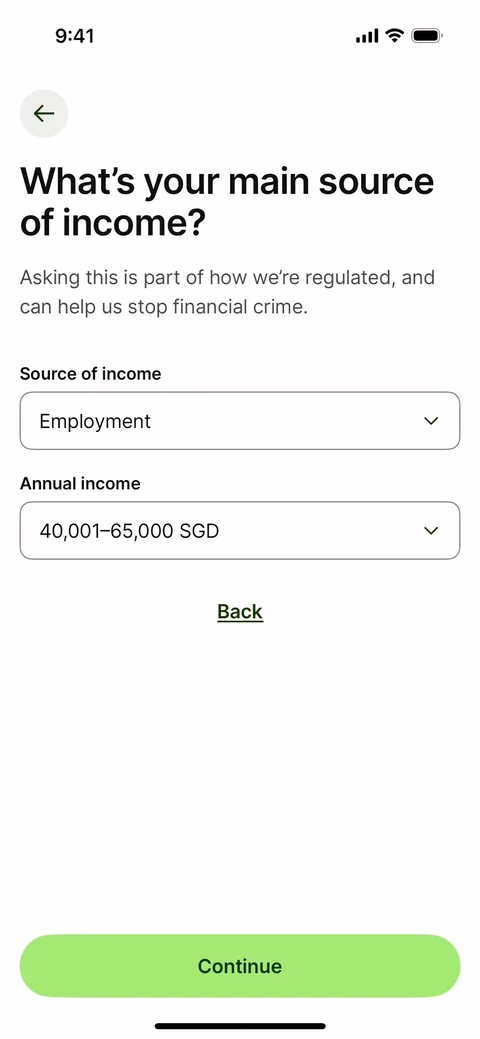Tap the back arrow icon at top
The image size is (480, 1039).
pyautogui.click(x=44, y=113)
